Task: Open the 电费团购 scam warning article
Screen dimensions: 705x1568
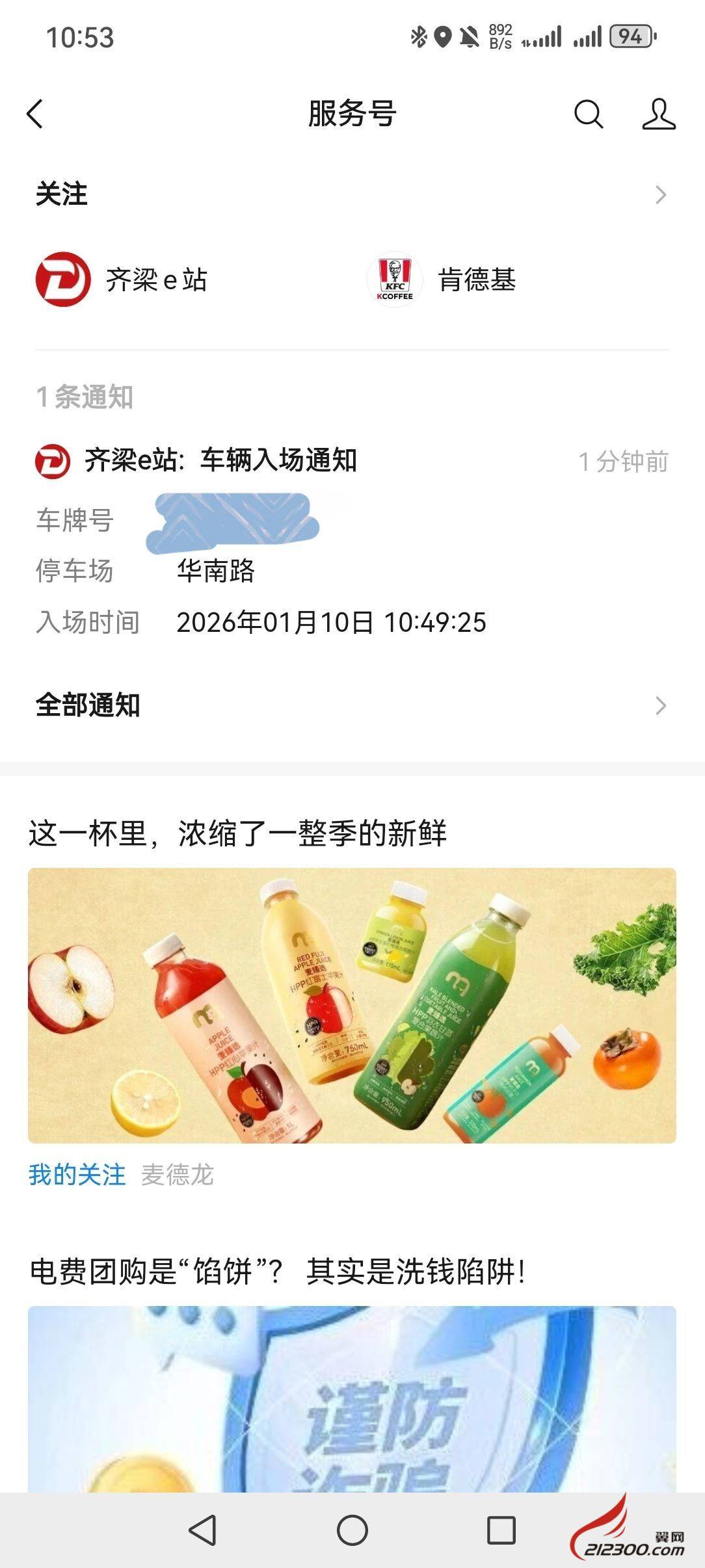Action: (x=351, y=1398)
